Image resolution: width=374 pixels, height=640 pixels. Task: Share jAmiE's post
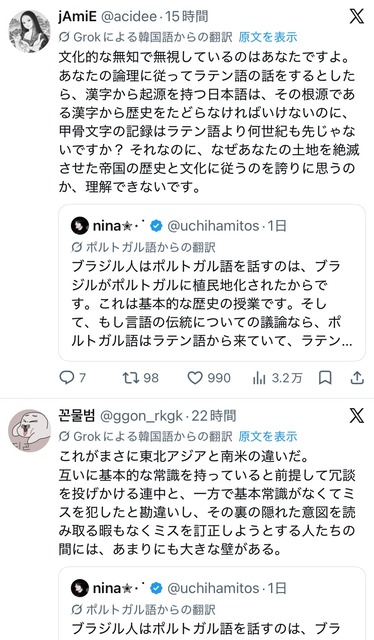coord(357,378)
